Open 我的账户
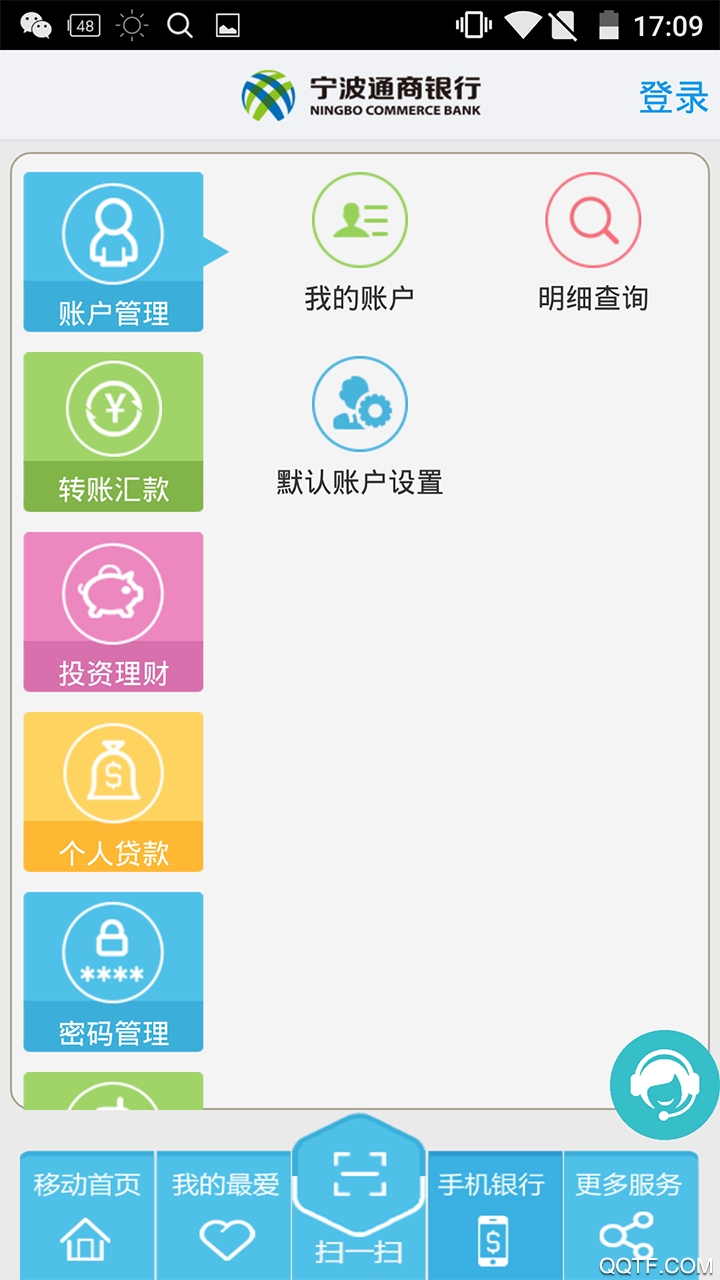The width and height of the screenshot is (720, 1280). point(359,242)
